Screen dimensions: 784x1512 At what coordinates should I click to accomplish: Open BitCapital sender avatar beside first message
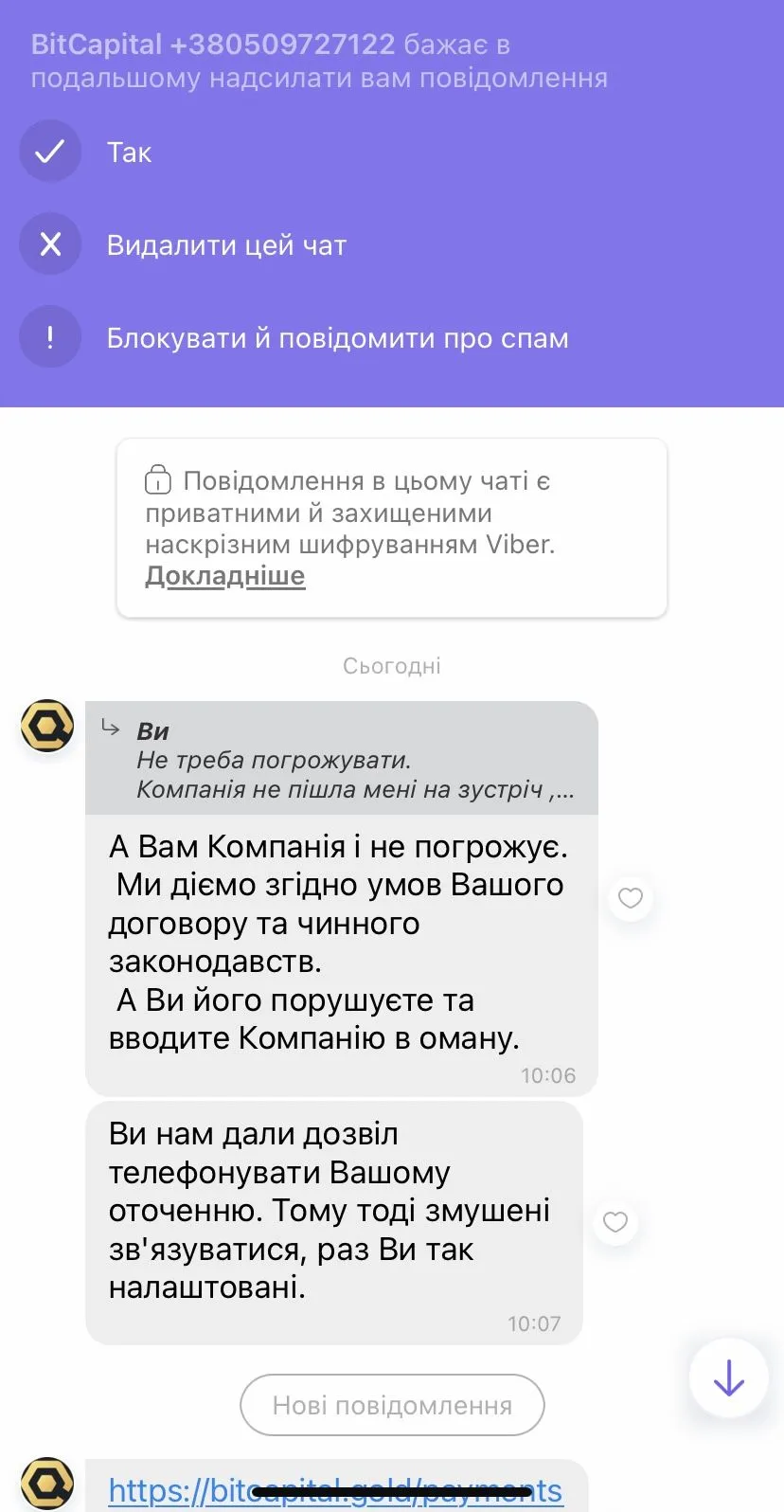tap(47, 727)
